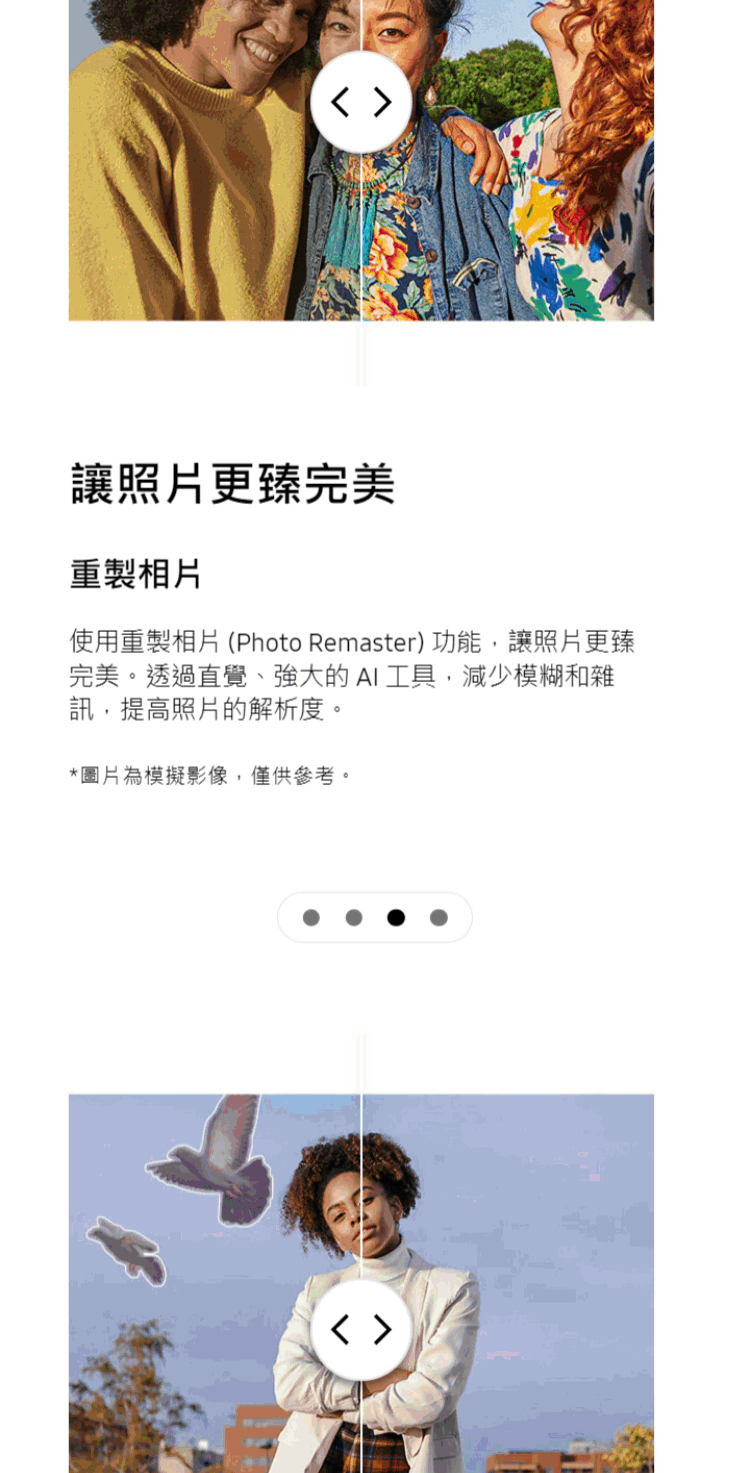750x1473 pixels.
Task: Tap the comparison slider handle on the pigeons photo
Action: tap(361, 1329)
